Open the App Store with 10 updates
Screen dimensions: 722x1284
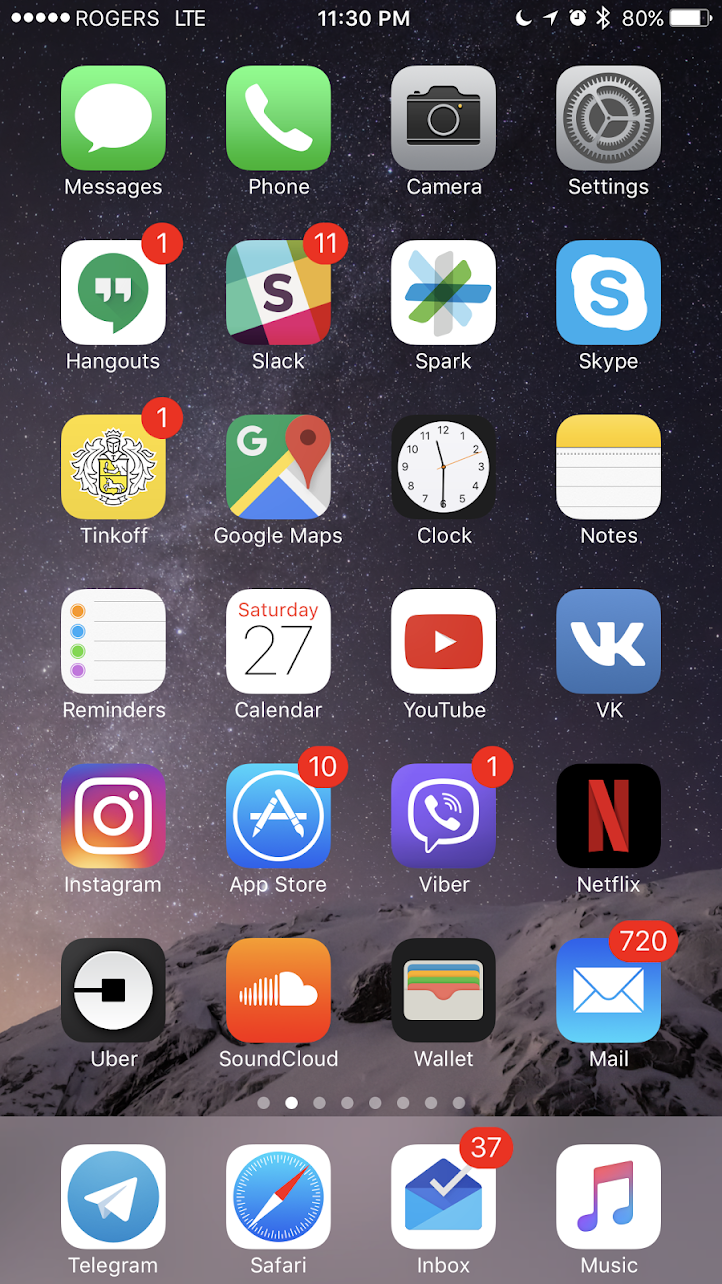pyautogui.click(x=278, y=816)
